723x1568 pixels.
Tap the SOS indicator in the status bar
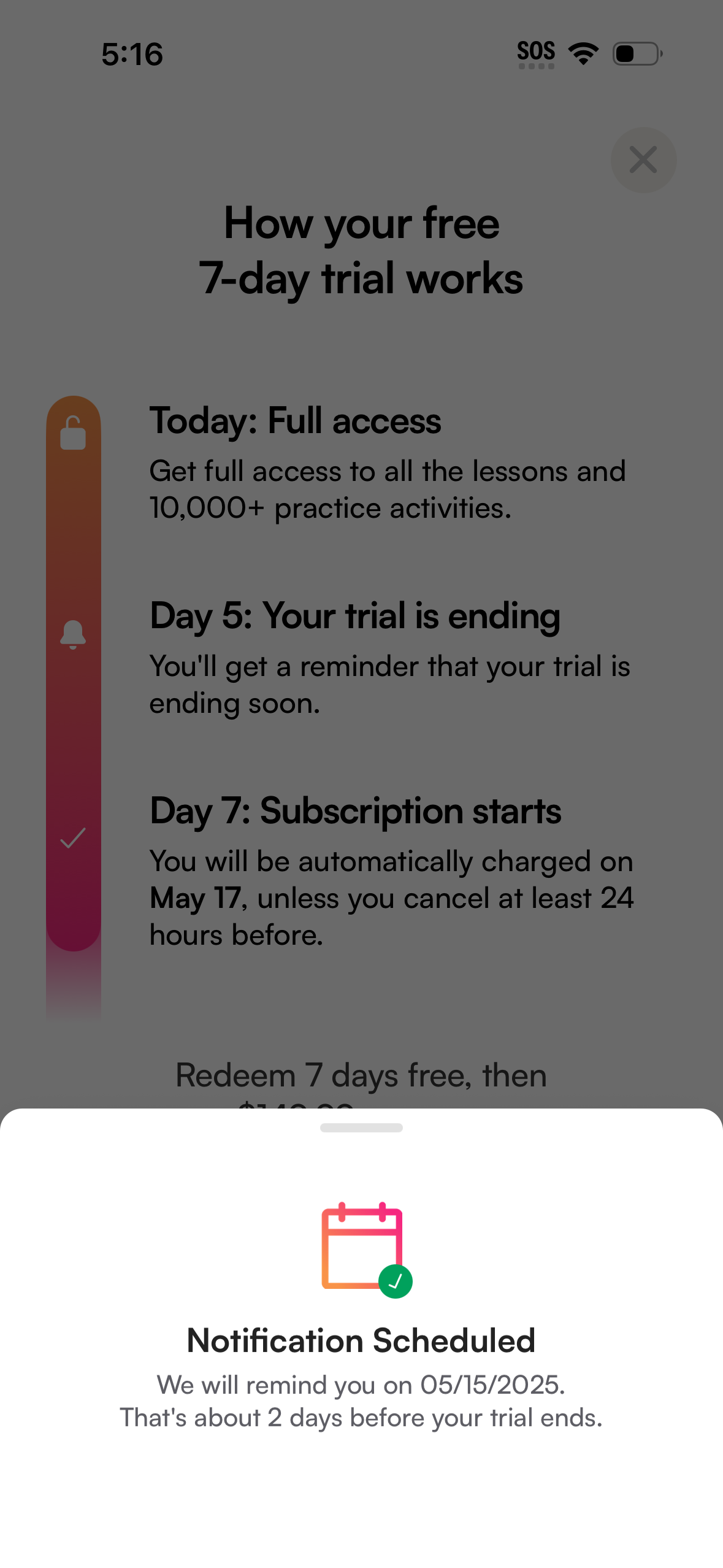tap(536, 52)
